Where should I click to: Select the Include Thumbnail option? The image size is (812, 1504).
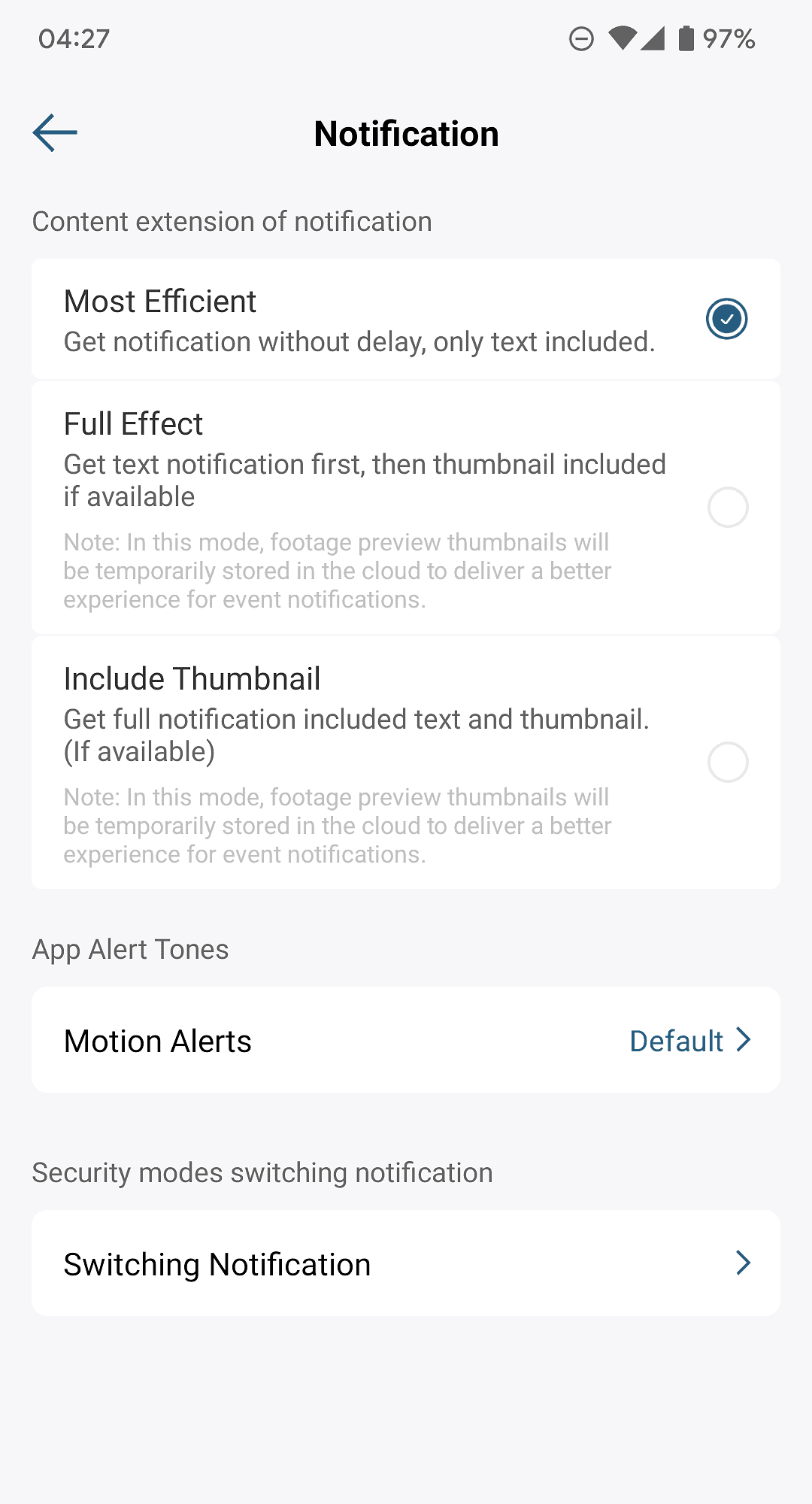(727, 763)
